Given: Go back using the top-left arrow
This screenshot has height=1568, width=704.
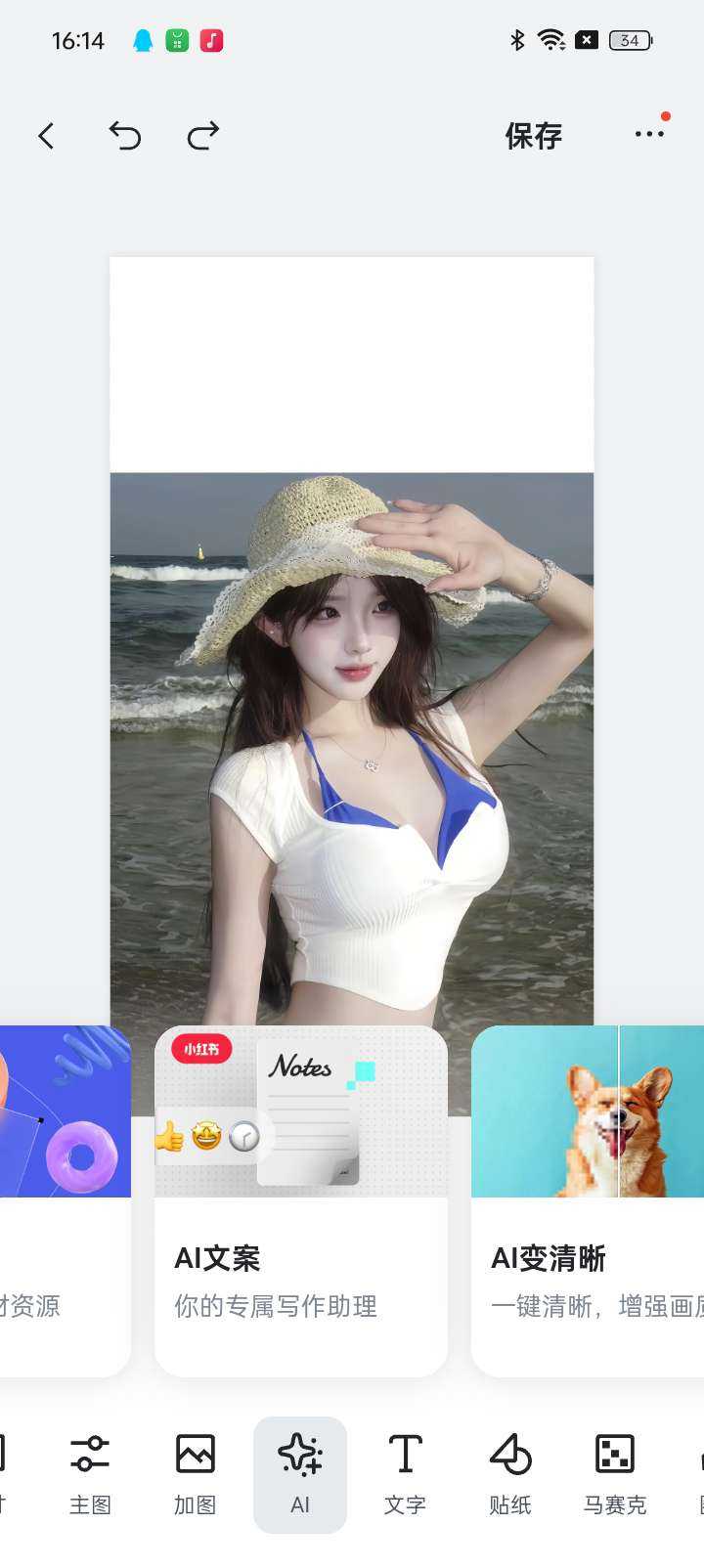Looking at the screenshot, I should 46,136.
